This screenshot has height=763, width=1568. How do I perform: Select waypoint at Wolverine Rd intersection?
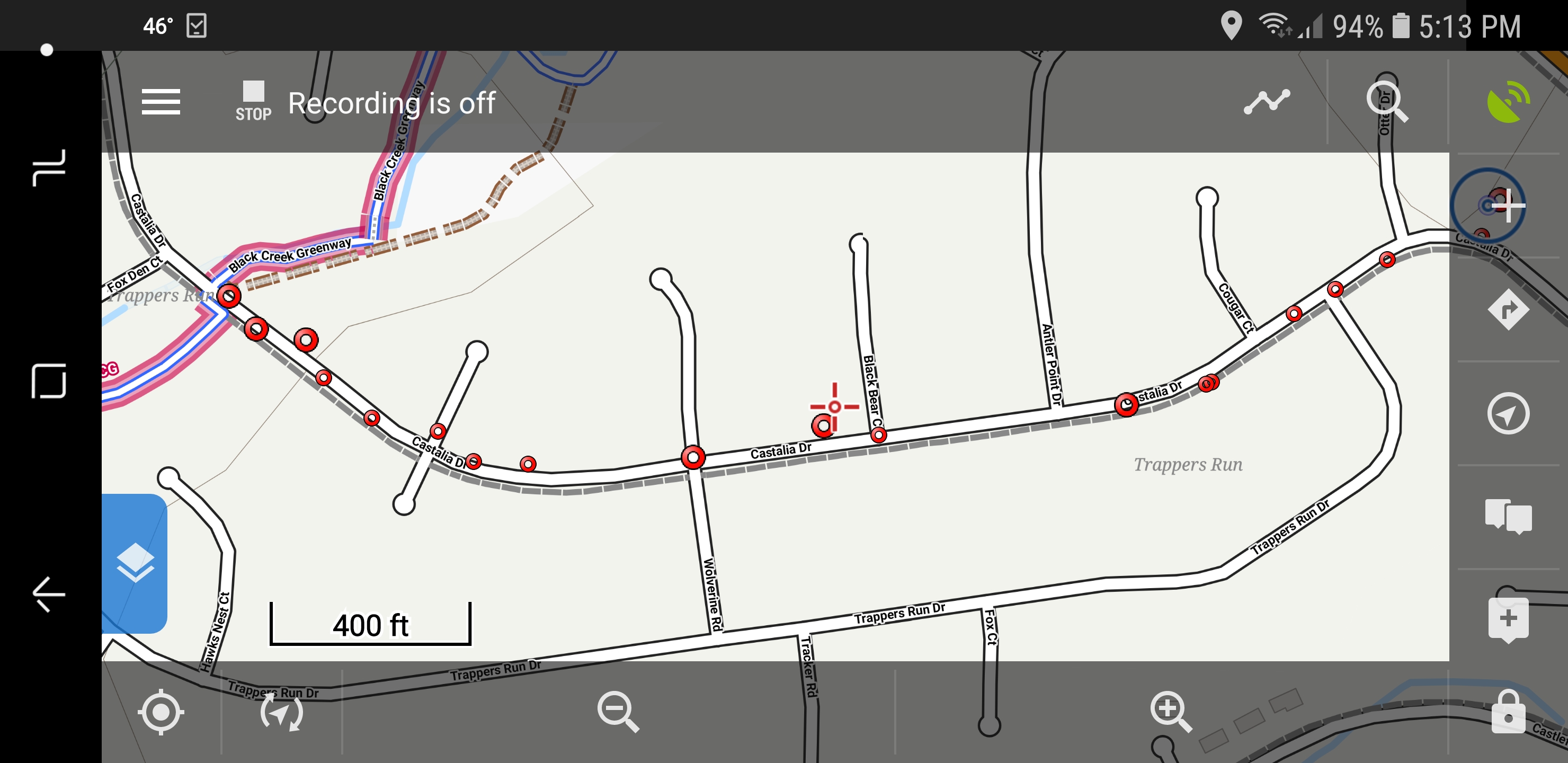693,457
